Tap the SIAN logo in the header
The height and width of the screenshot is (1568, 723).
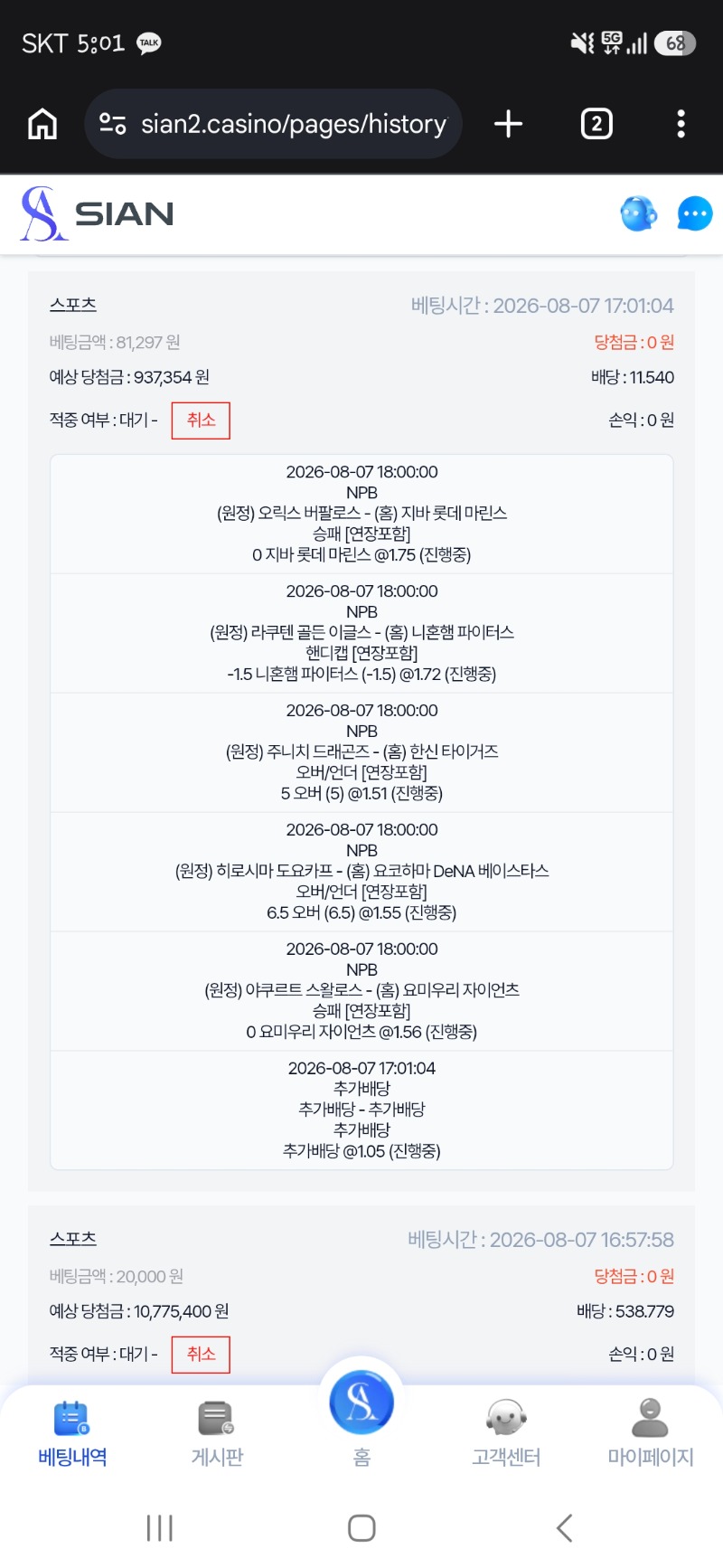[97, 214]
